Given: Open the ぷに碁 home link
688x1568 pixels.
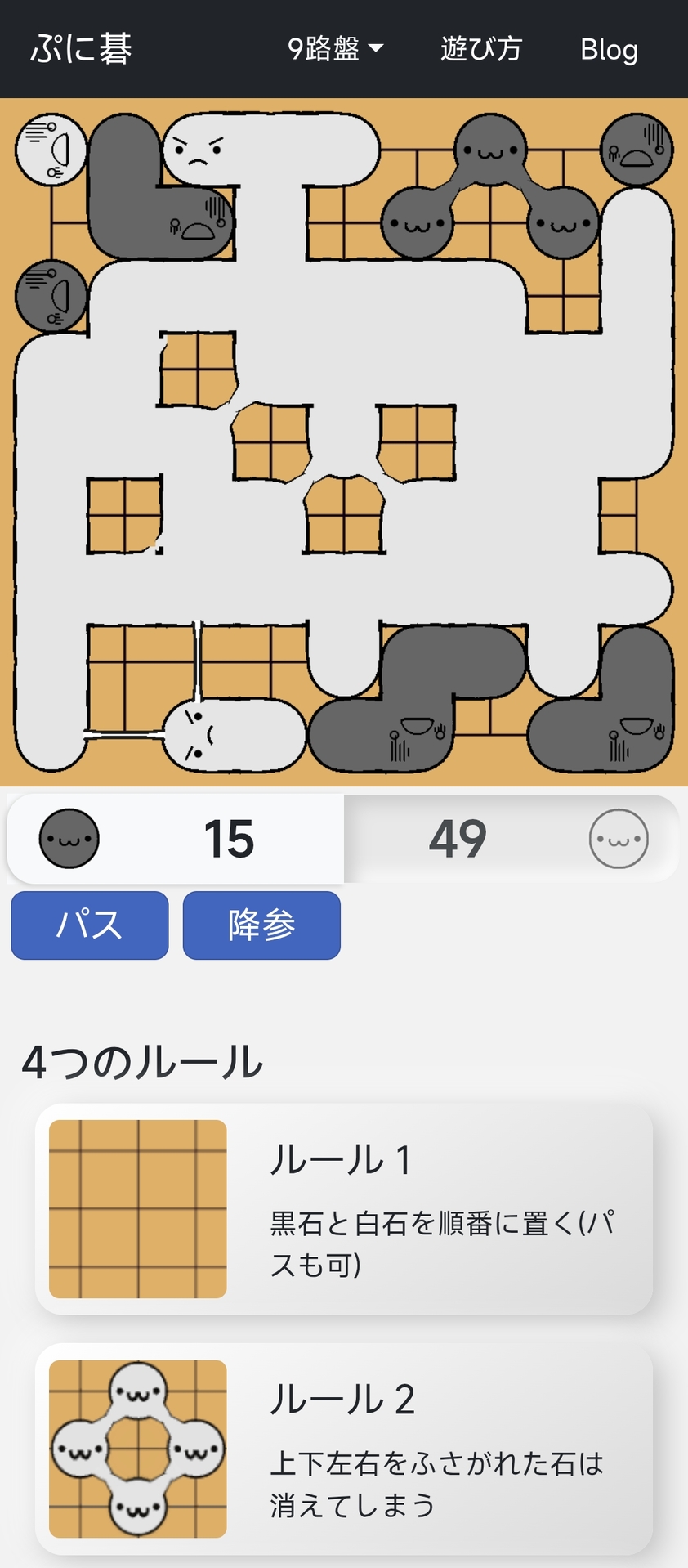Looking at the screenshot, I should (x=81, y=49).
